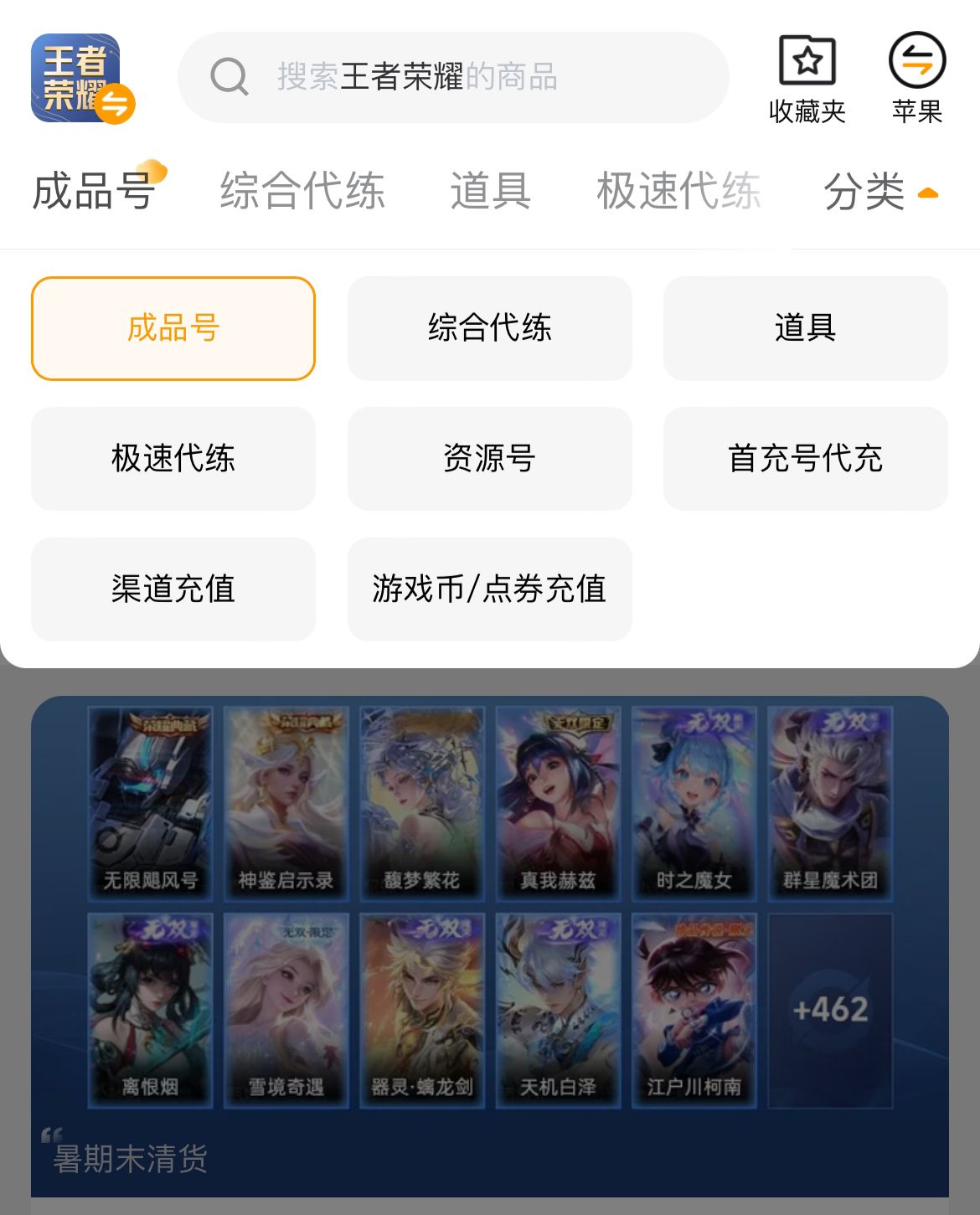
Task: Open the 搜索王者荣耀的商品 search box
Action: click(452, 77)
